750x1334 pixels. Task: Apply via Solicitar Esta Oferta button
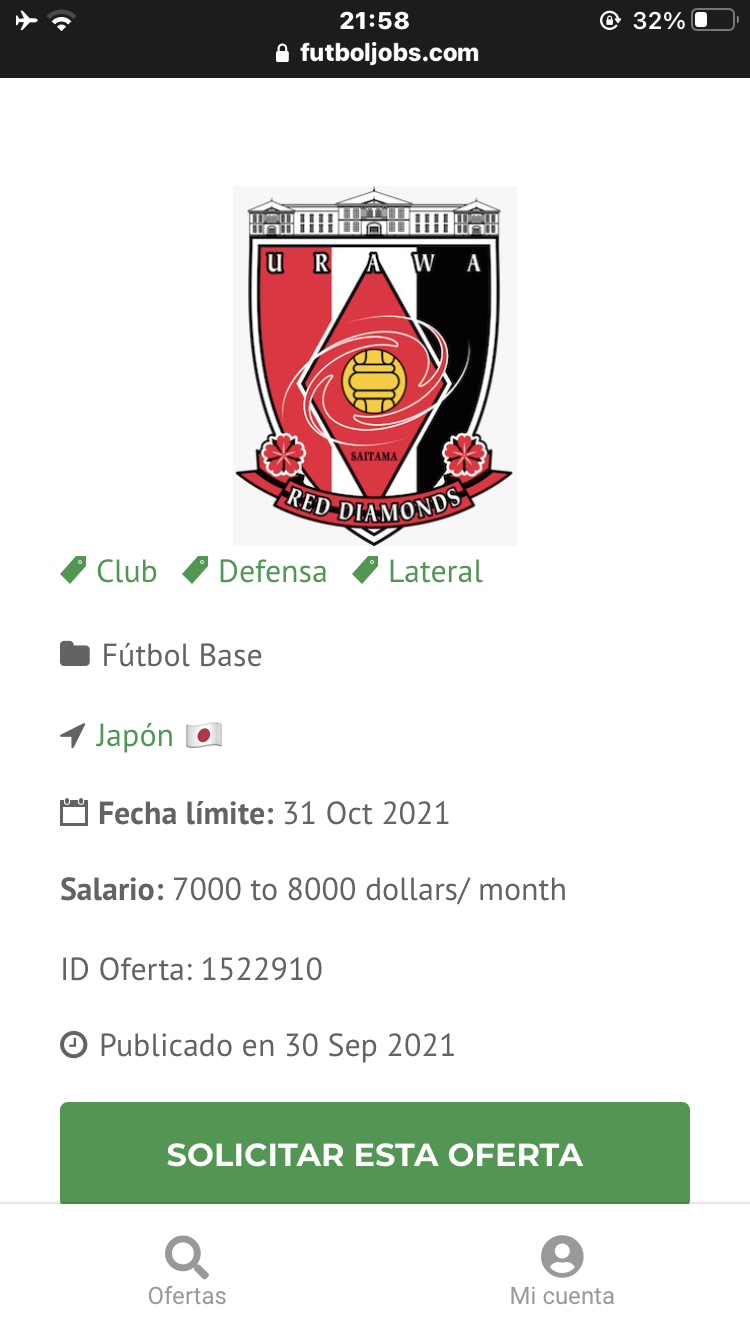pyautogui.click(x=374, y=1154)
